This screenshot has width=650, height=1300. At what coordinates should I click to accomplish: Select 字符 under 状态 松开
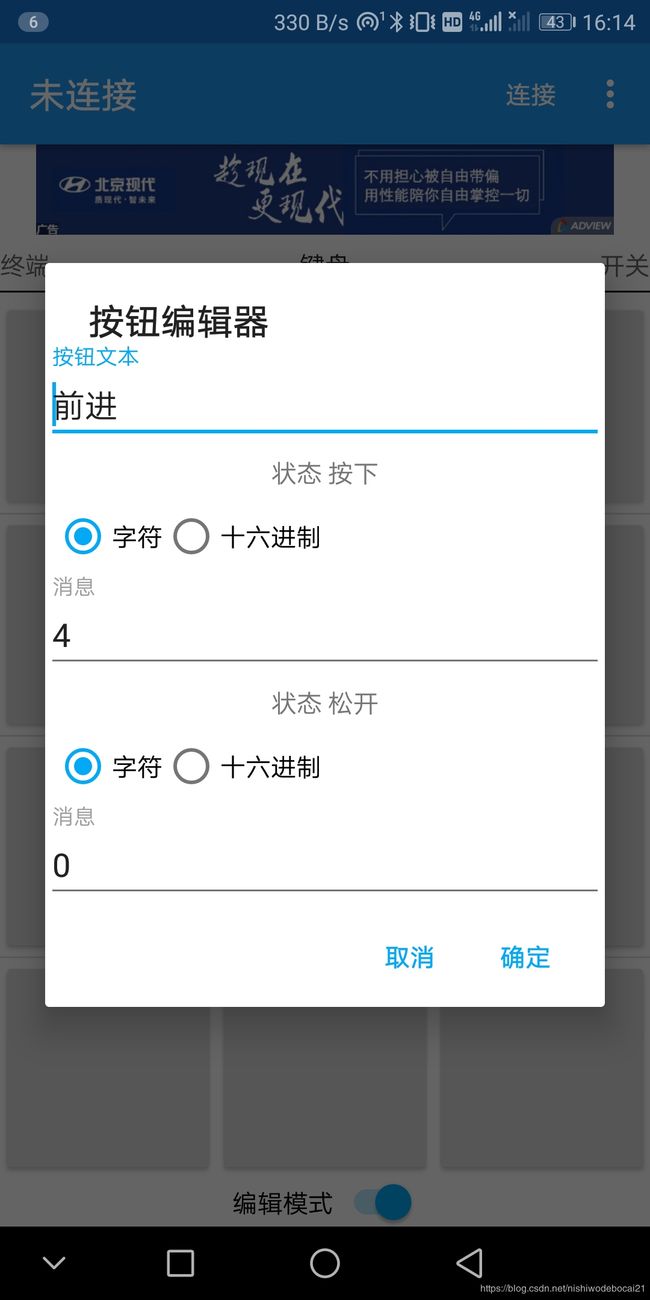pyautogui.click(x=113, y=767)
